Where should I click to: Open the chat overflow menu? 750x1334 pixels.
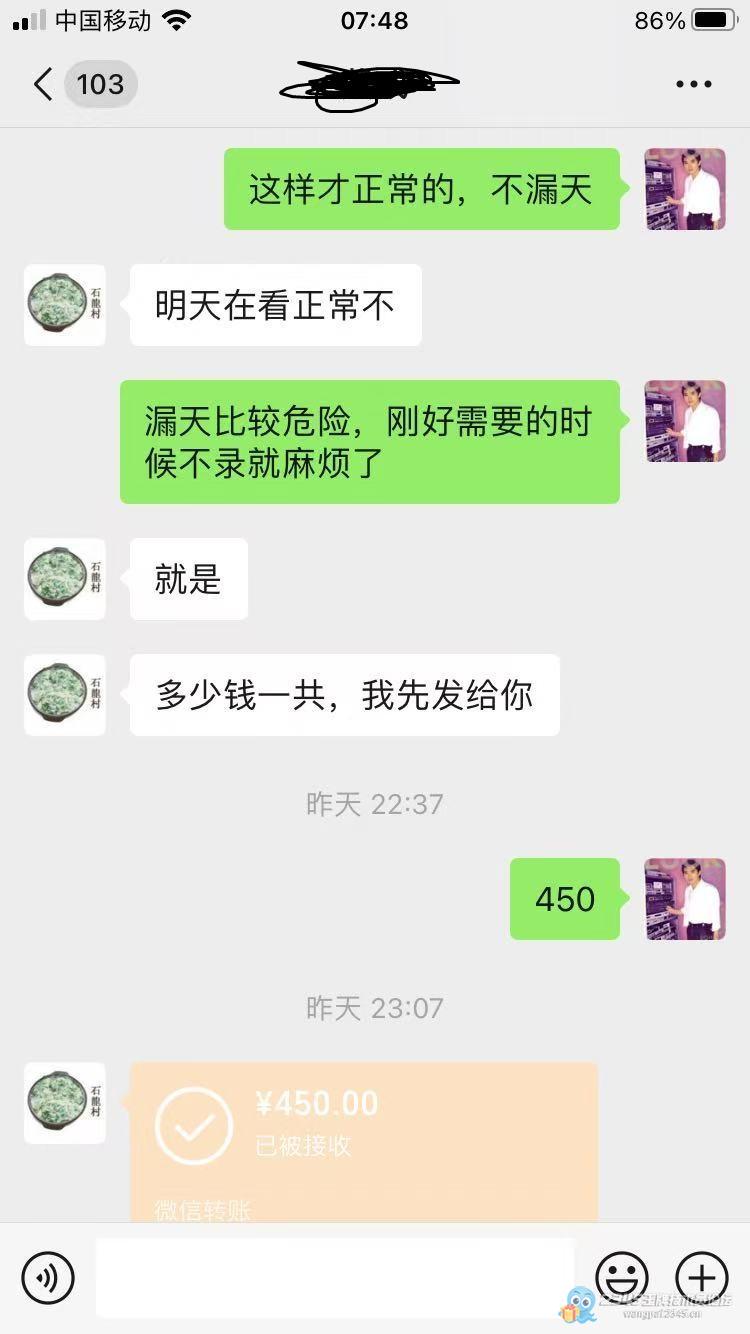[693, 84]
